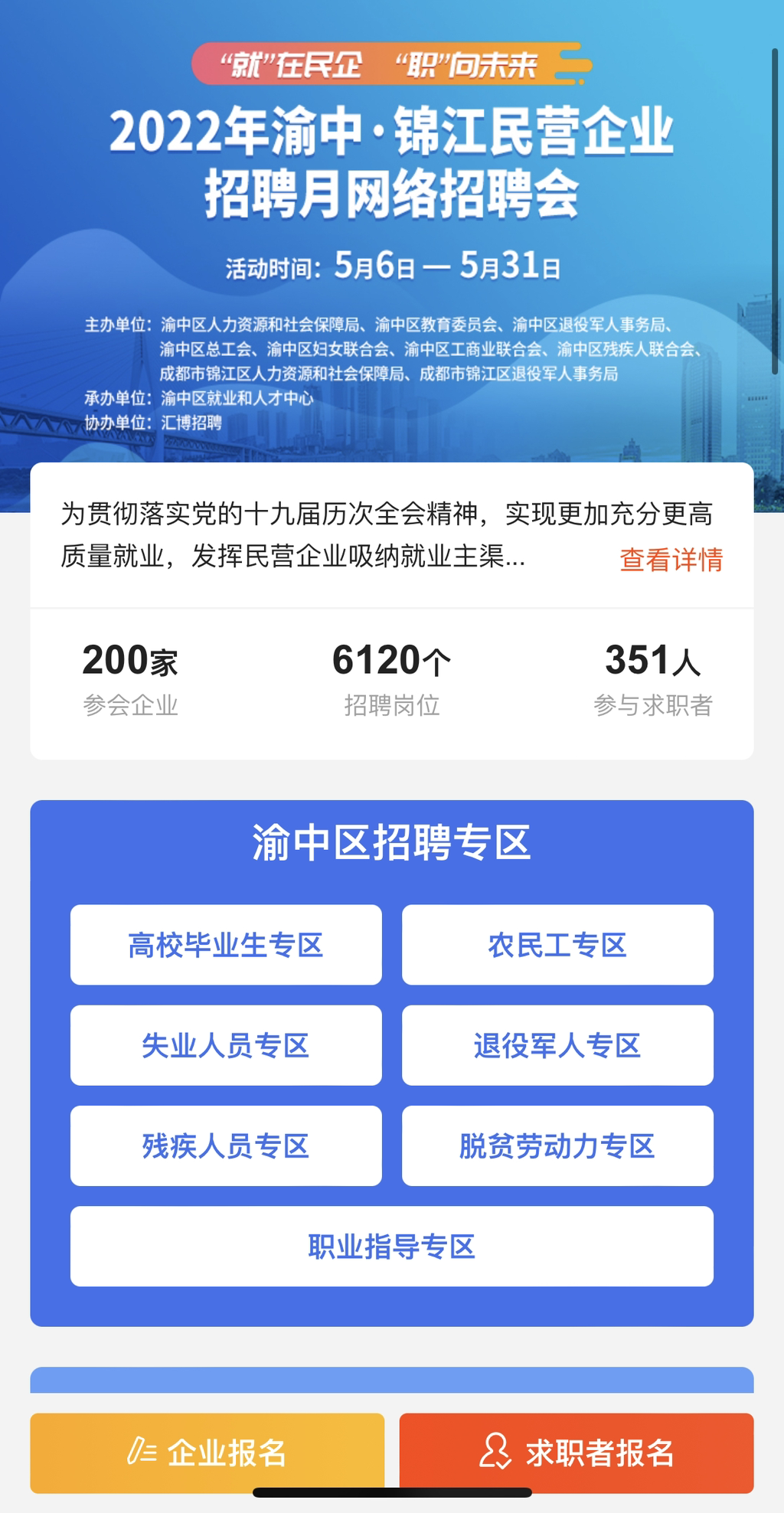Enter 职业指导专区

pos(392,1247)
